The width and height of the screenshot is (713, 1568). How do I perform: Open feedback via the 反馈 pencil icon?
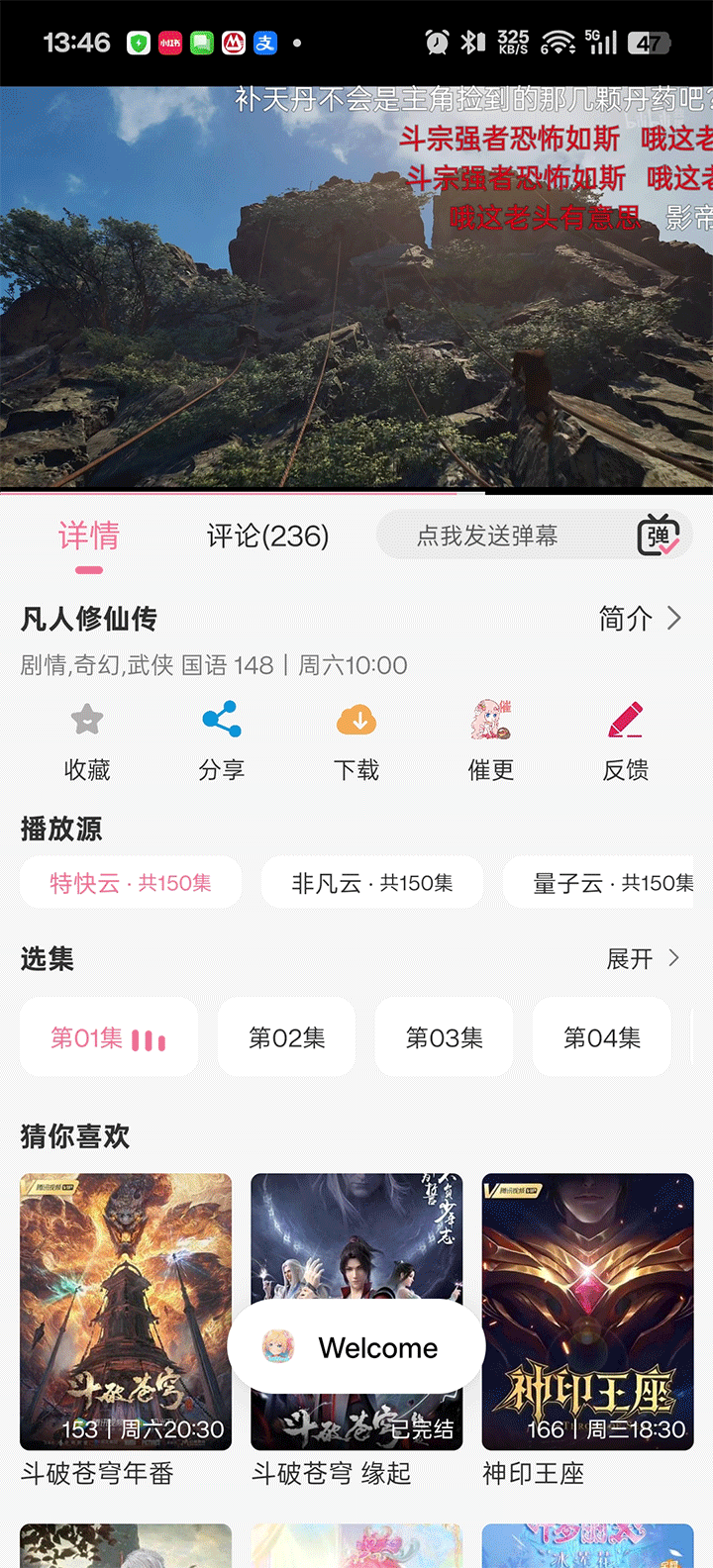(625, 720)
